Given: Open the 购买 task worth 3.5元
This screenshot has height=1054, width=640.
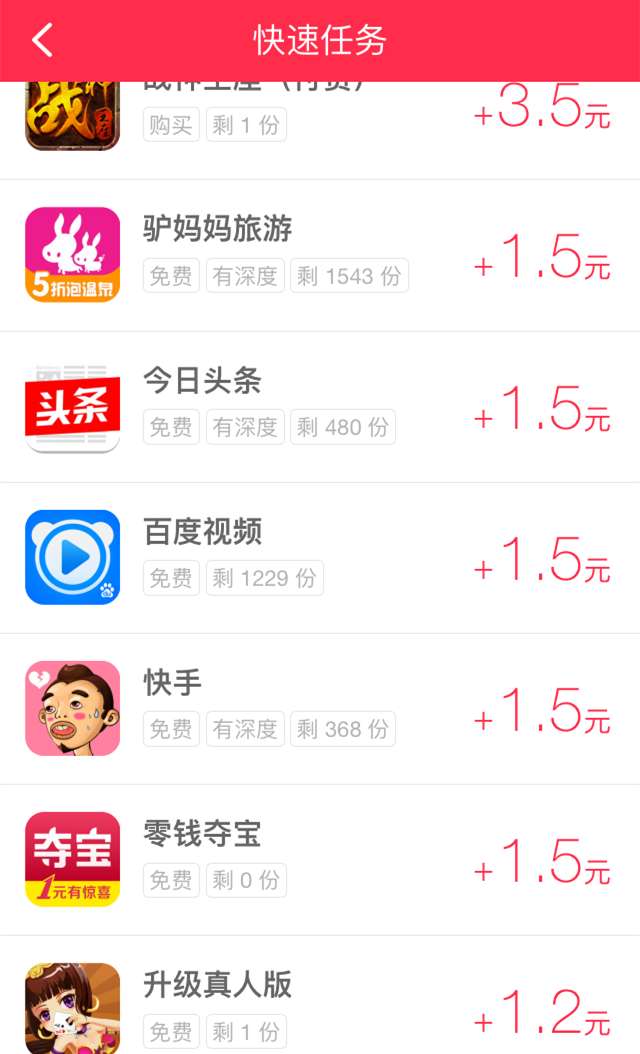Looking at the screenshot, I should tap(320, 130).
